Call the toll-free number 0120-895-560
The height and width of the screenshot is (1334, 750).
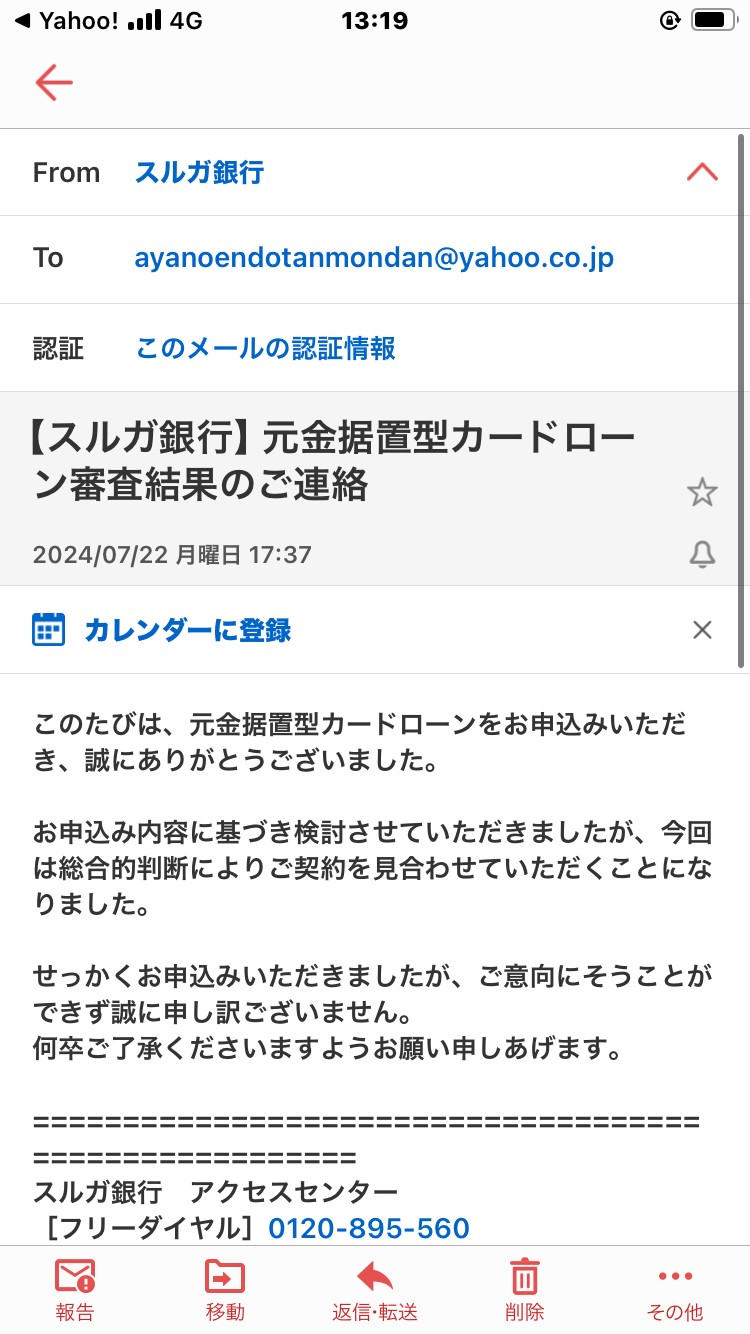pos(369,1227)
